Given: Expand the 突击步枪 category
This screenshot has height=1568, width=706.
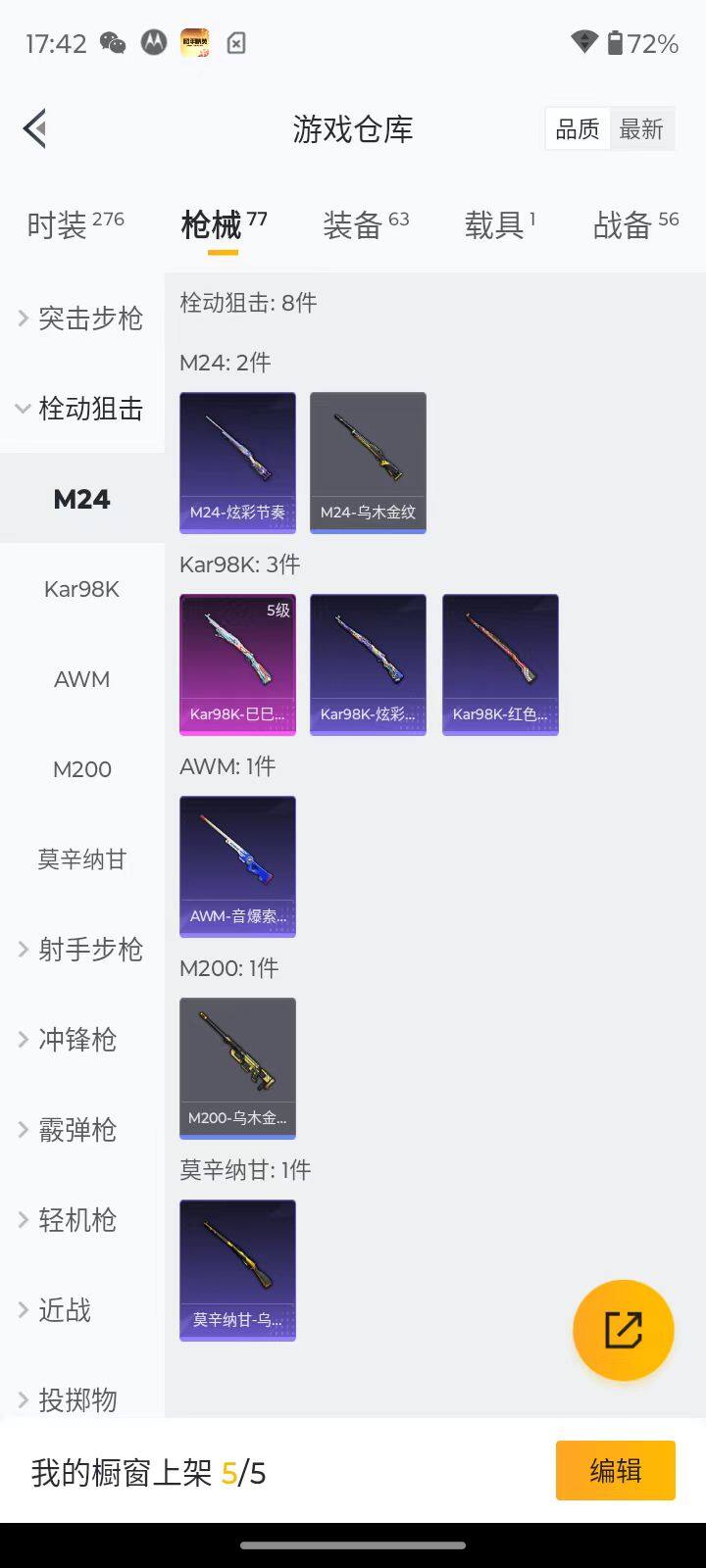Looking at the screenshot, I should 82,318.
